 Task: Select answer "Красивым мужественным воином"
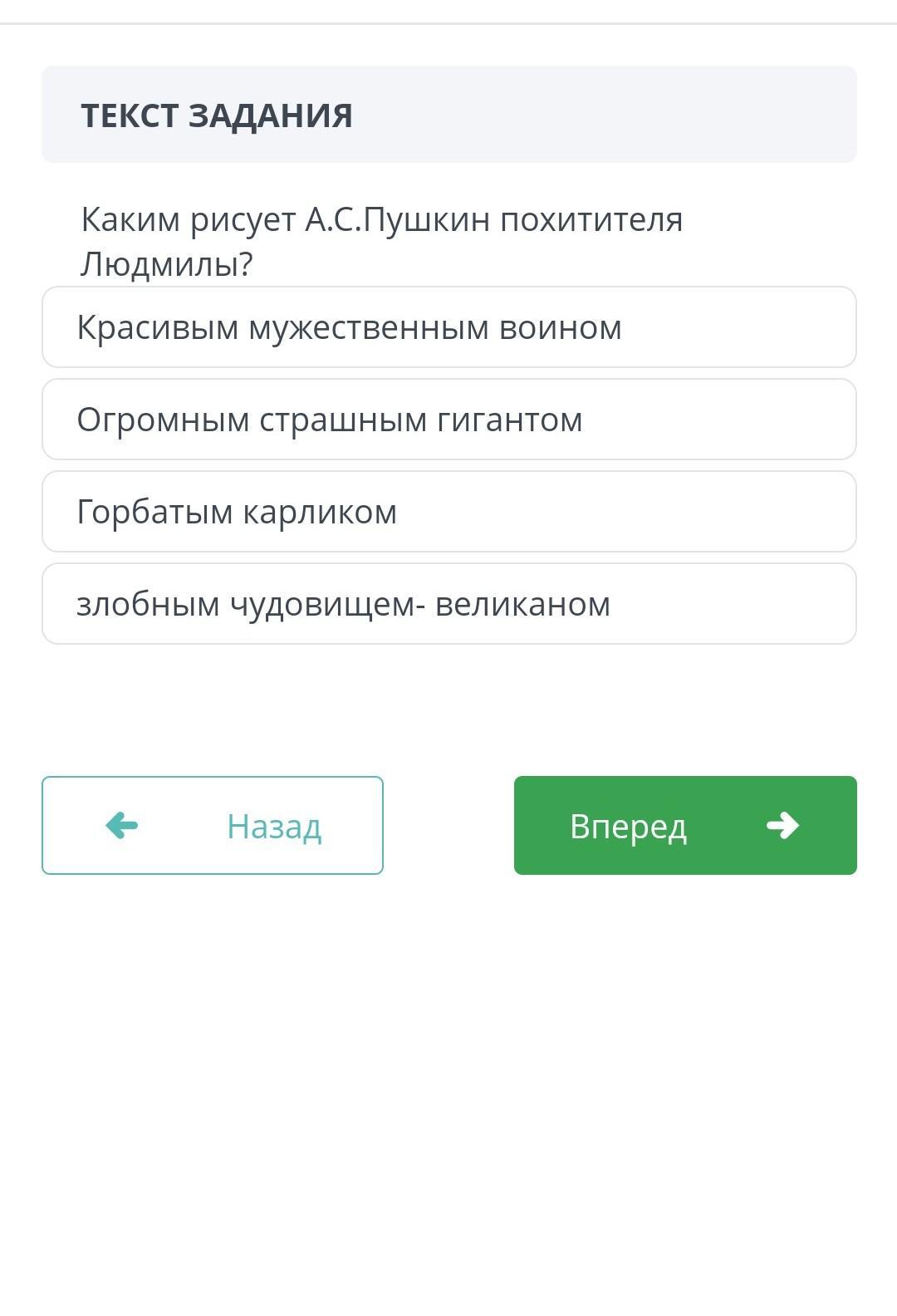(x=448, y=327)
